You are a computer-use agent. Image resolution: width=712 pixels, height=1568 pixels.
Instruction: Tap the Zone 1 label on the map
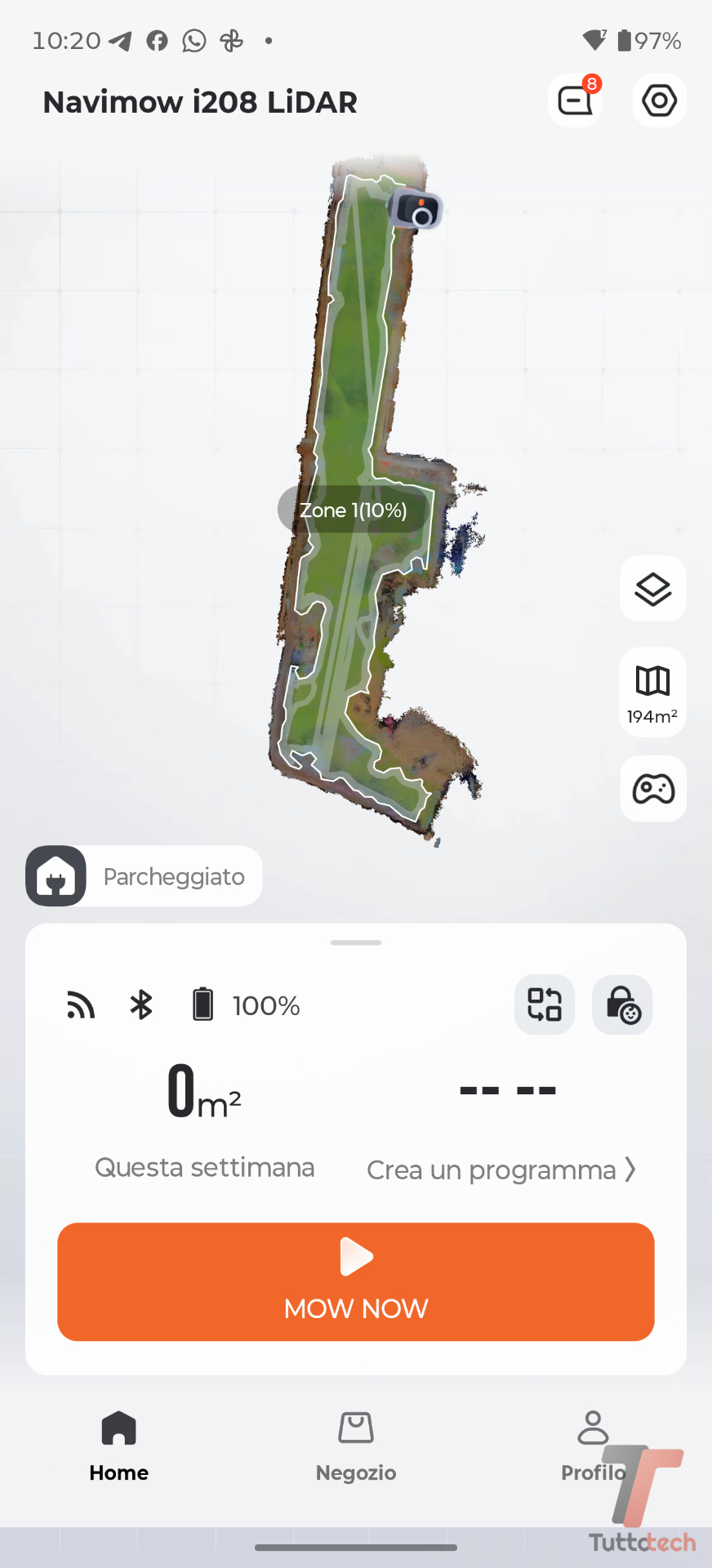(x=353, y=510)
